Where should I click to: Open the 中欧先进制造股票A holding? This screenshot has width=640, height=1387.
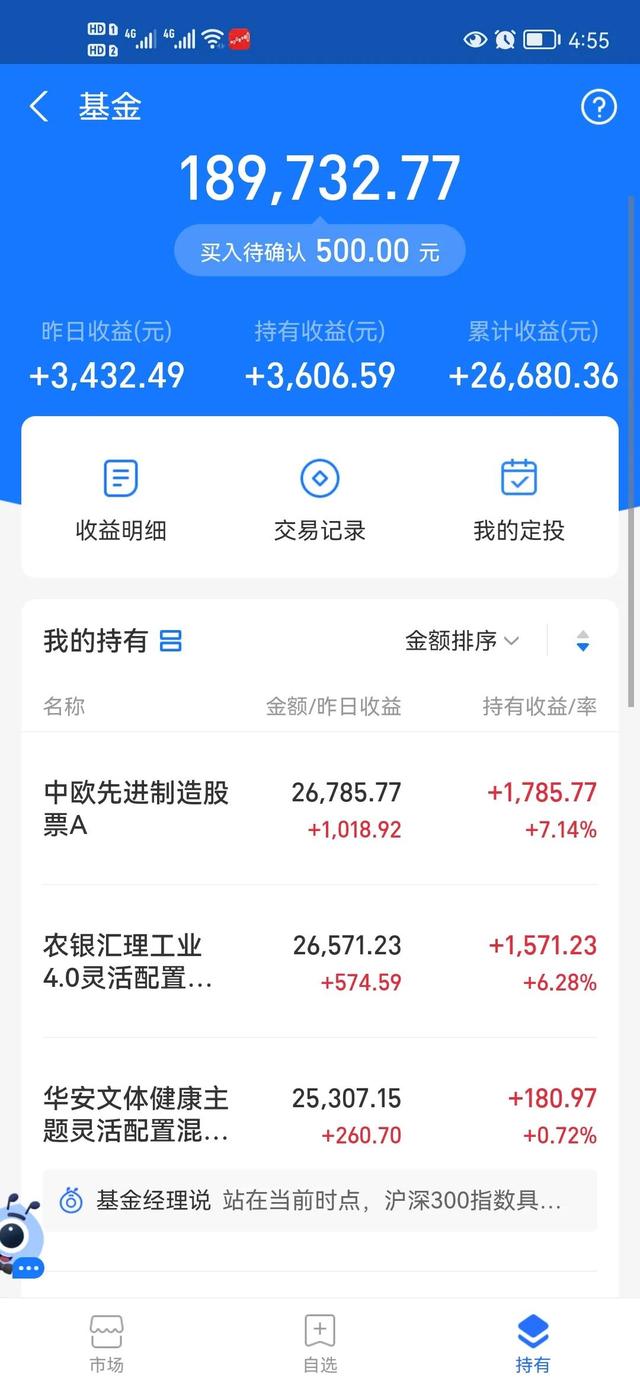(320, 809)
